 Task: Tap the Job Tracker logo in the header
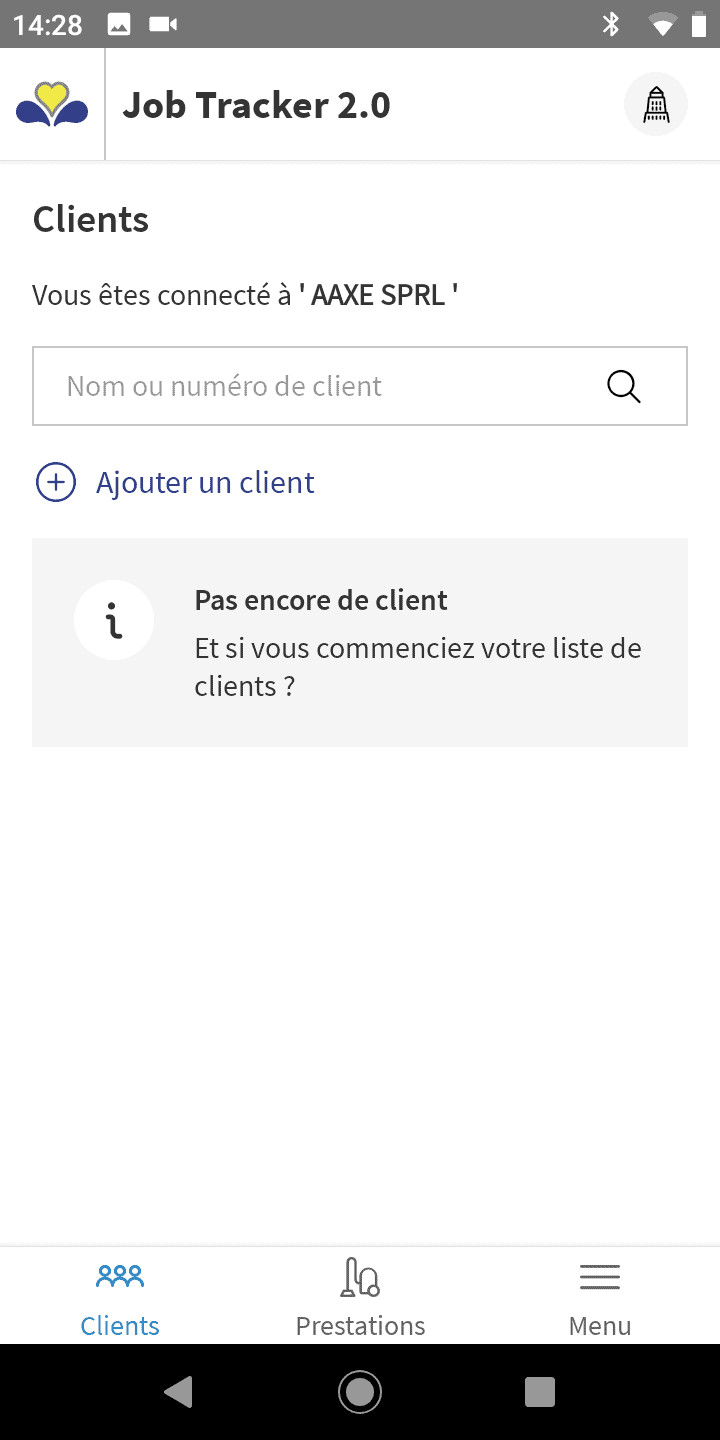(52, 104)
